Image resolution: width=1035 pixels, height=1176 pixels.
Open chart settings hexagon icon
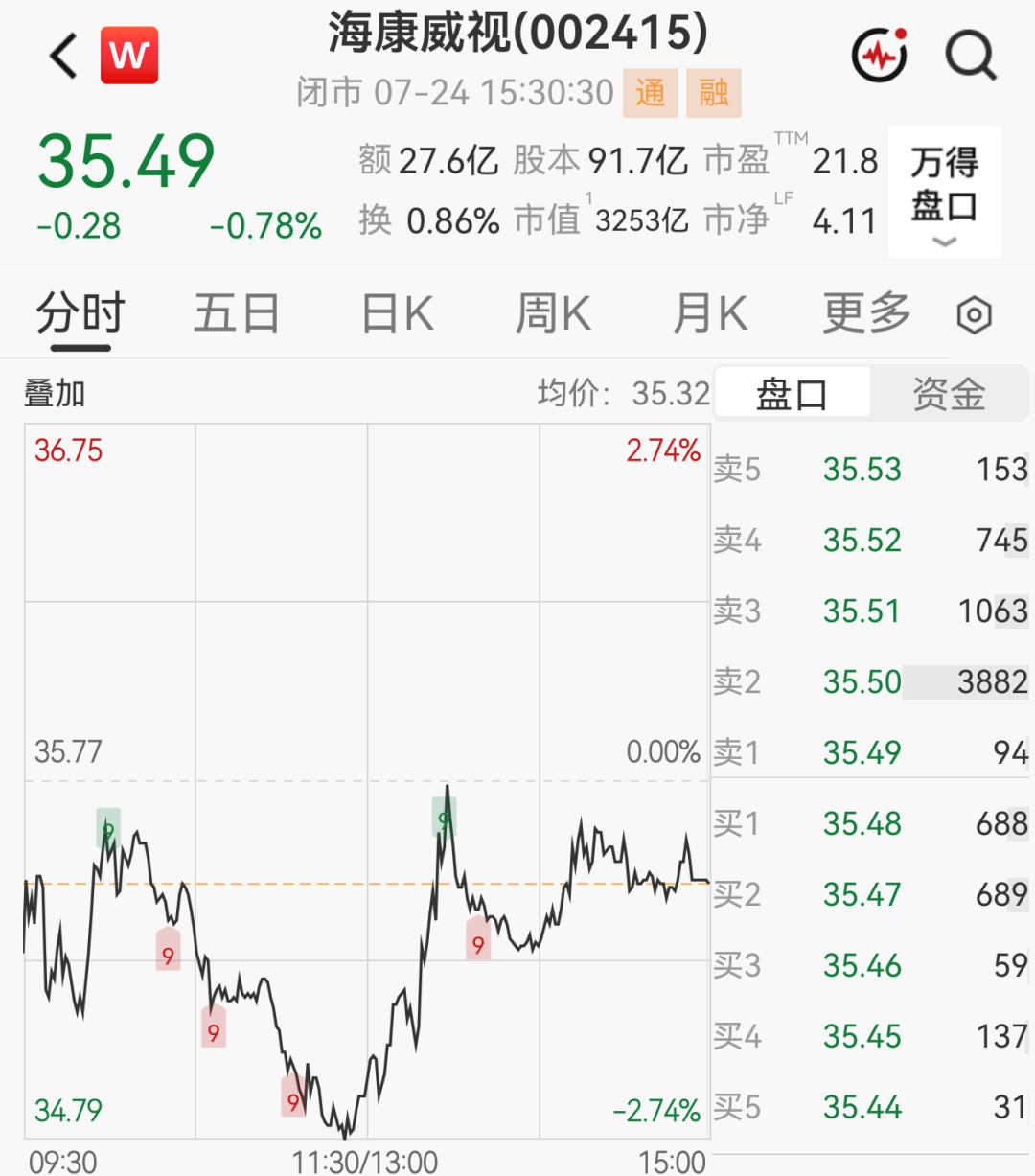(975, 315)
